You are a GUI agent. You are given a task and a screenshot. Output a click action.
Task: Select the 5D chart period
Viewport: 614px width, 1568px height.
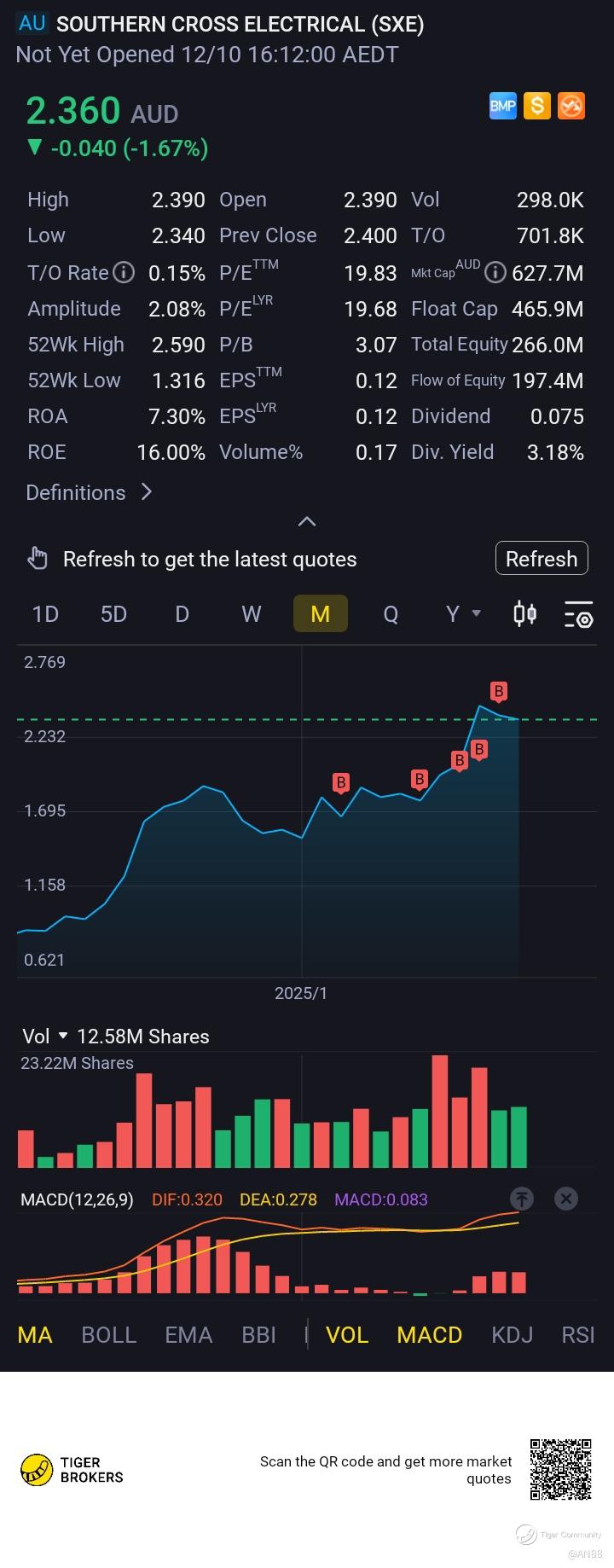coord(113,614)
